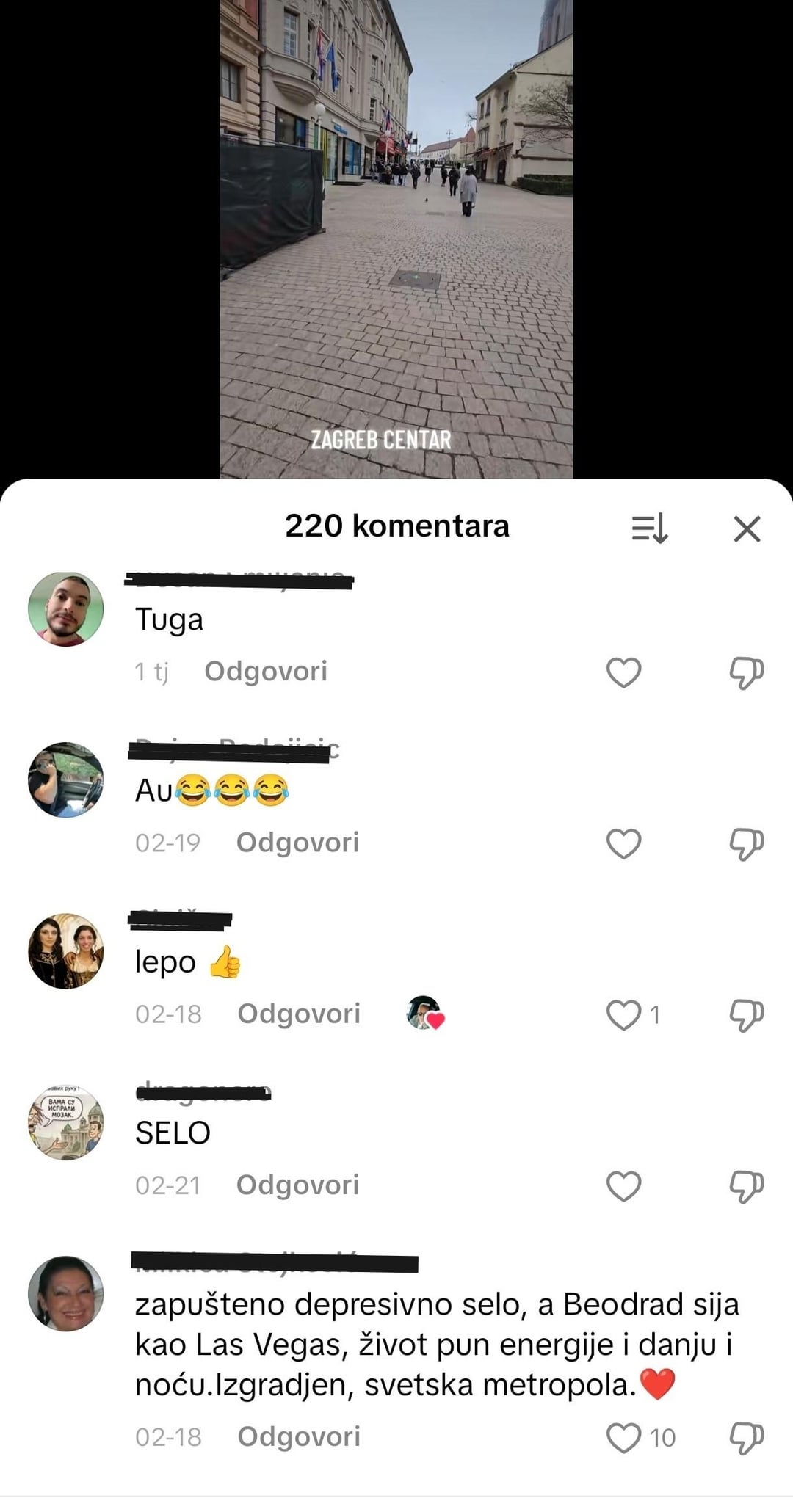Tap Odgovori under the "Au" comment
793x1512 pixels.
[x=297, y=843]
